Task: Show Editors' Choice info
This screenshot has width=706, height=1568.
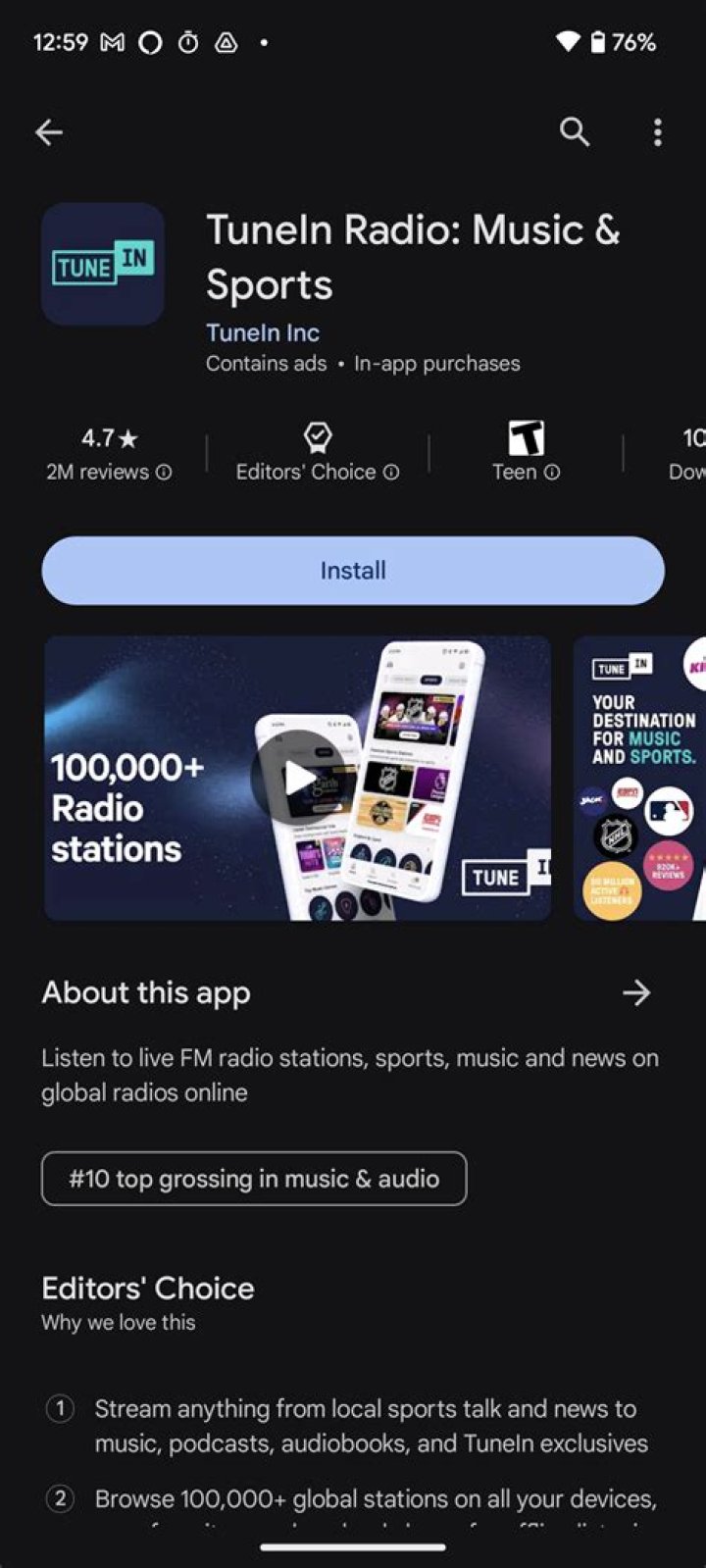Action: pos(317,454)
